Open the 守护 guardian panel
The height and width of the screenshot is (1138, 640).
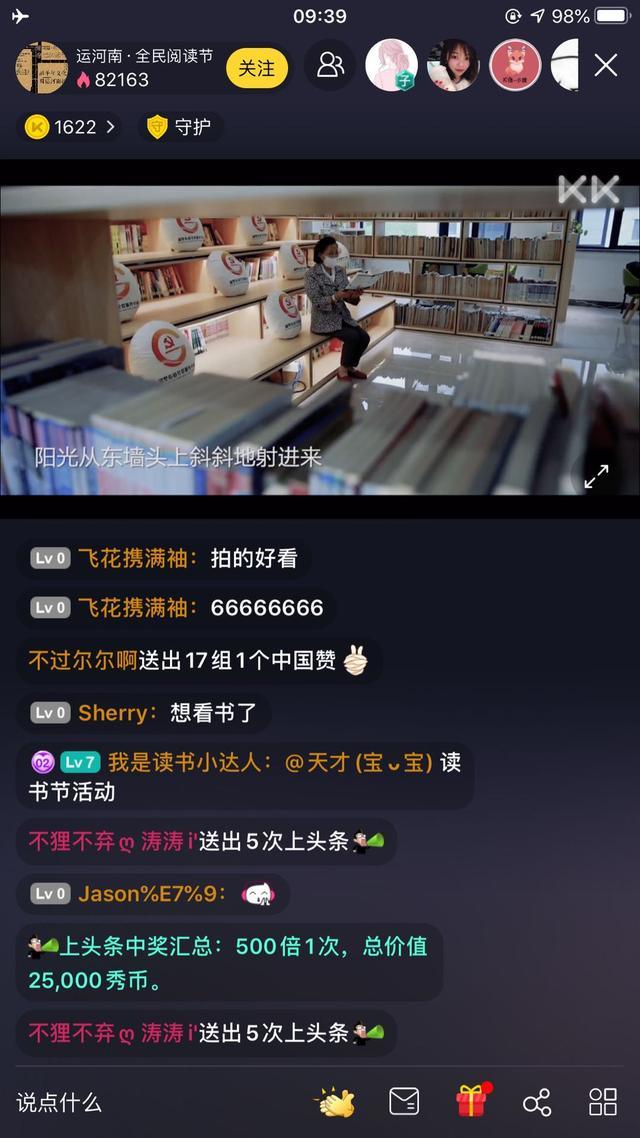(x=180, y=127)
